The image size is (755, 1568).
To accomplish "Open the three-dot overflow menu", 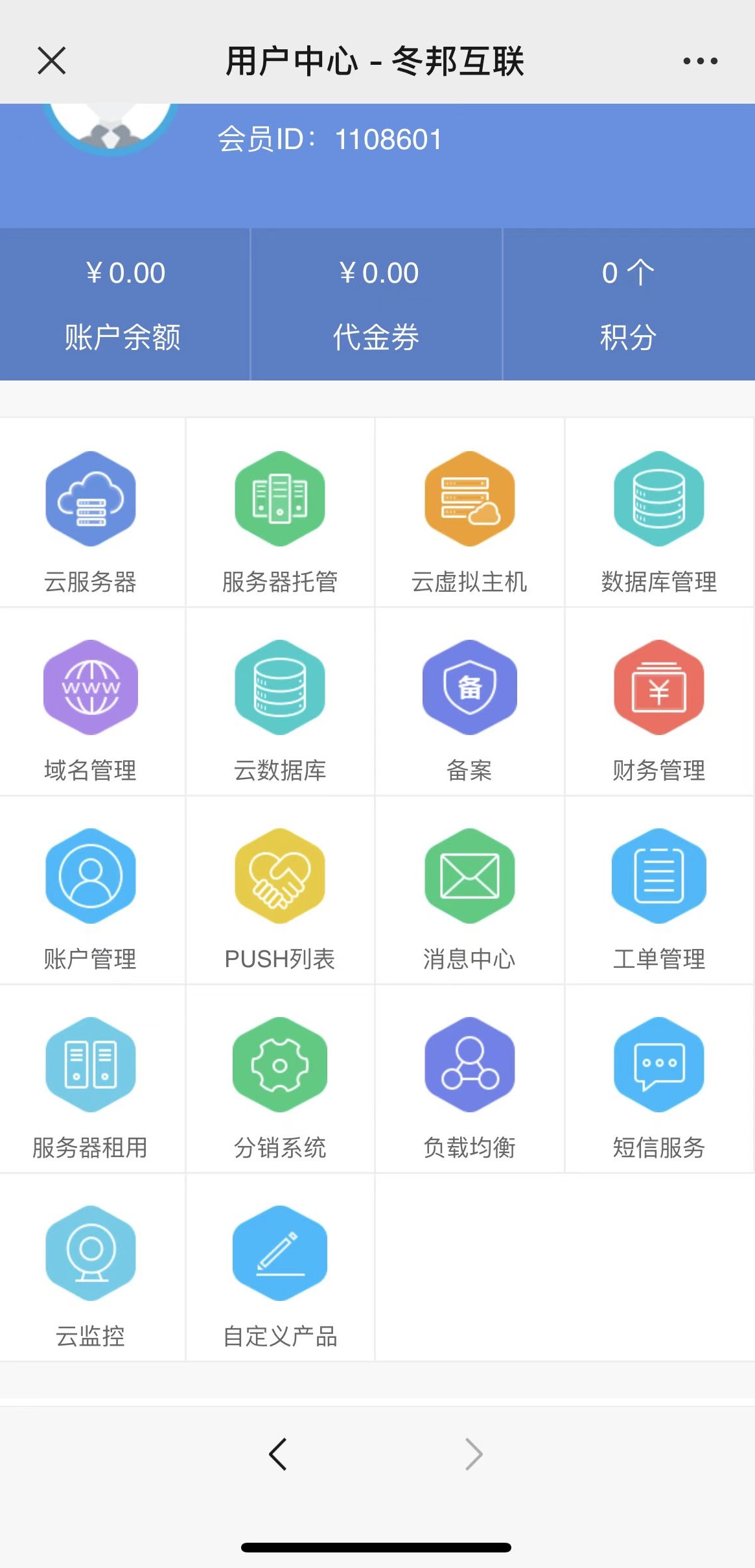I will 700,61.
